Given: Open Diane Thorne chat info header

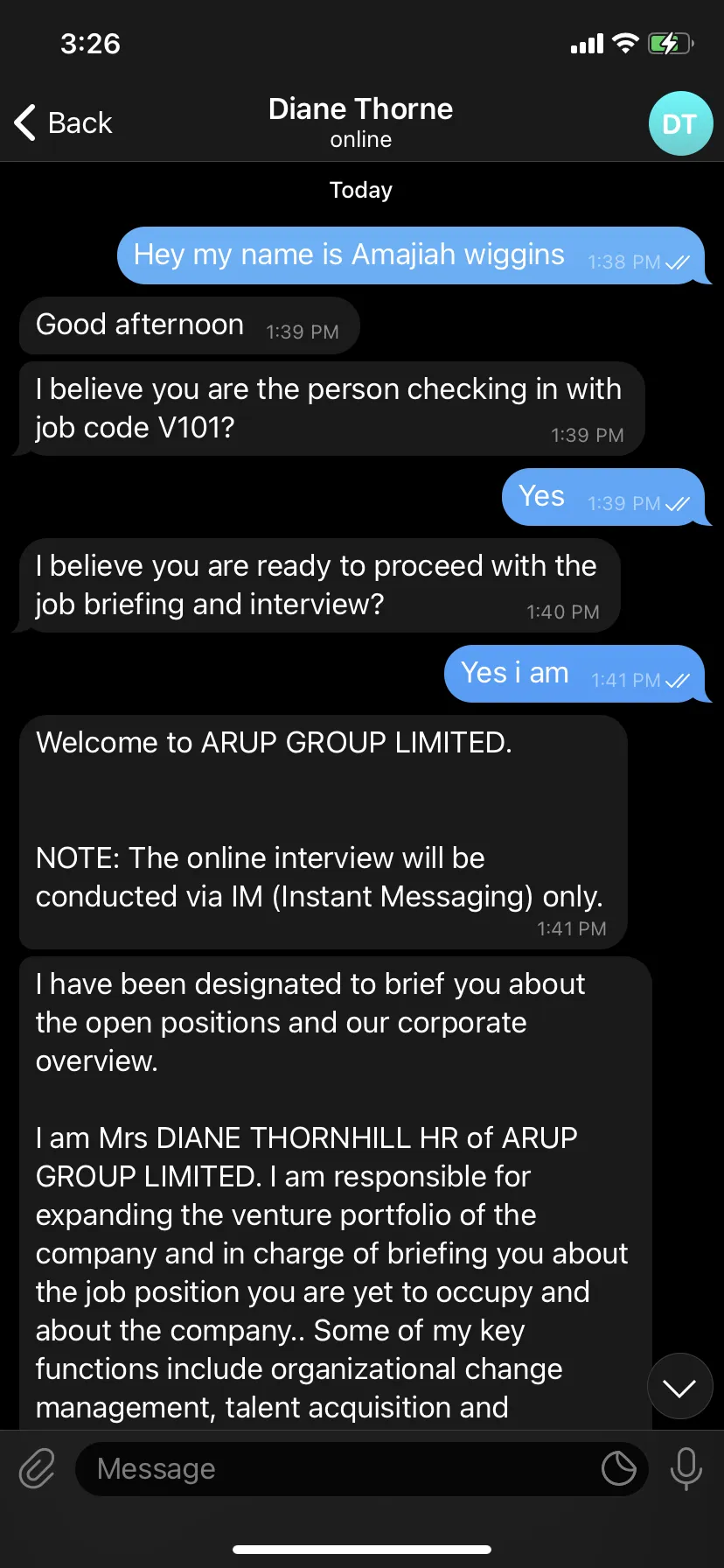Looking at the screenshot, I should click(x=361, y=122).
